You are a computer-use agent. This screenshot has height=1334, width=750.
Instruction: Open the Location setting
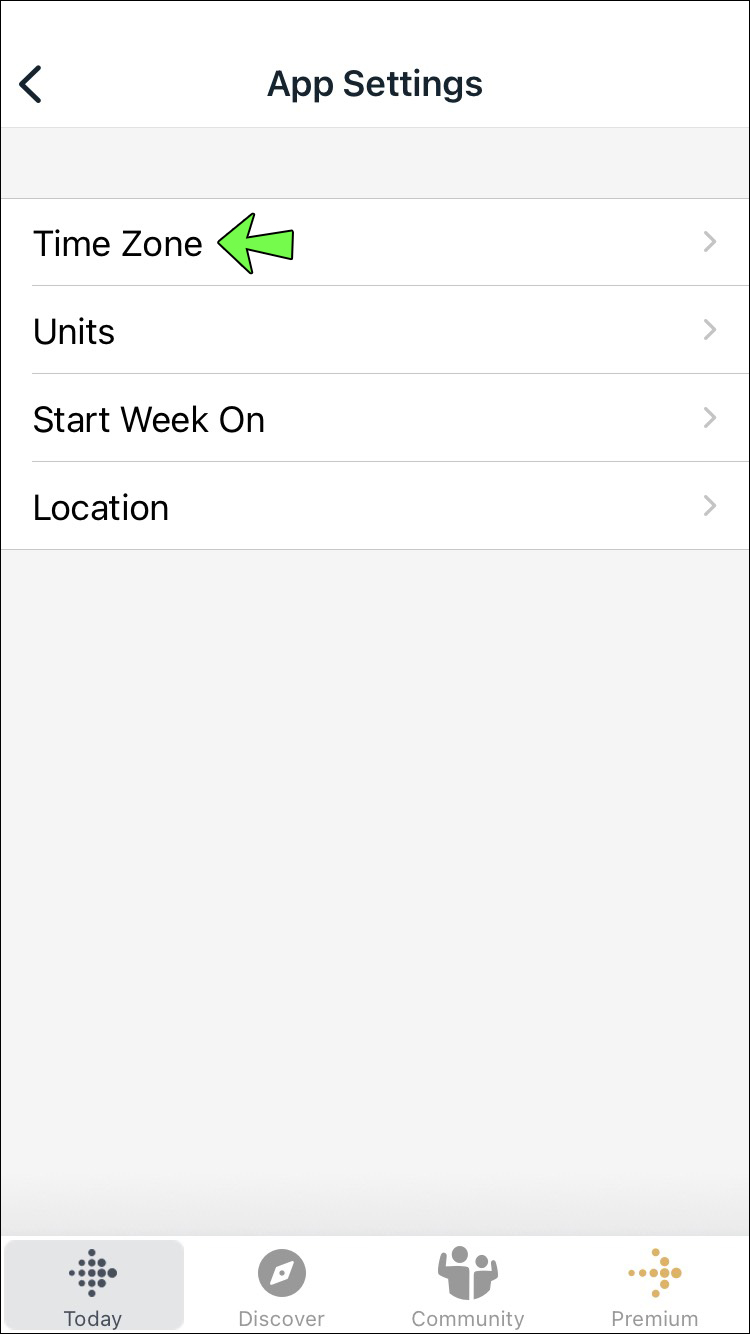375,507
